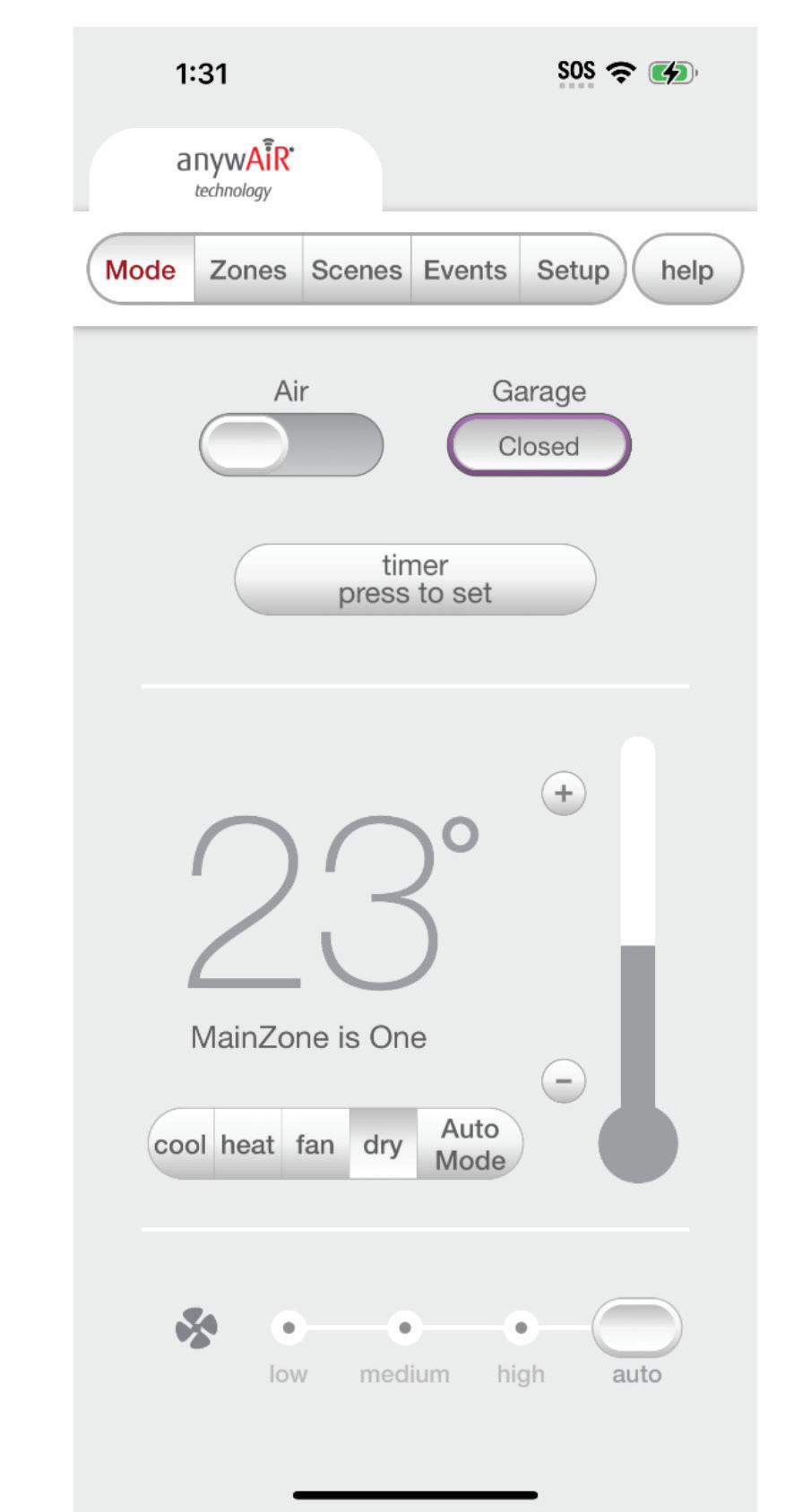The height and width of the screenshot is (1512, 794).
Task: Toggle the Air power switch
Action: [290, 444]
